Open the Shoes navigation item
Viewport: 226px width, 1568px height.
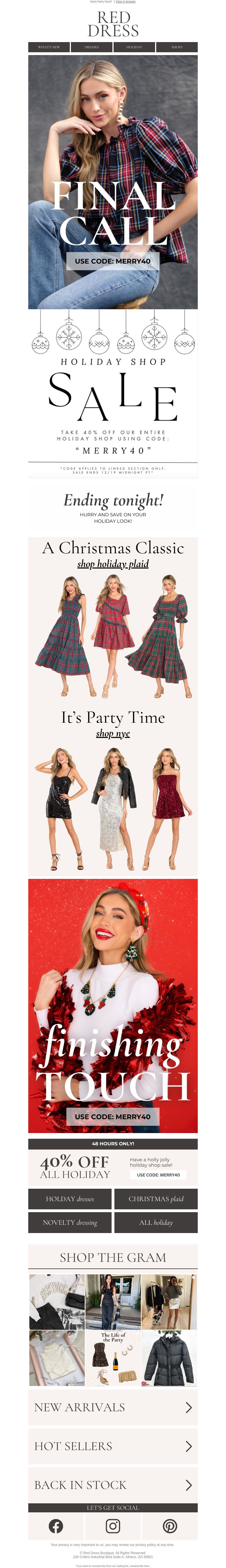coord(177,47)
